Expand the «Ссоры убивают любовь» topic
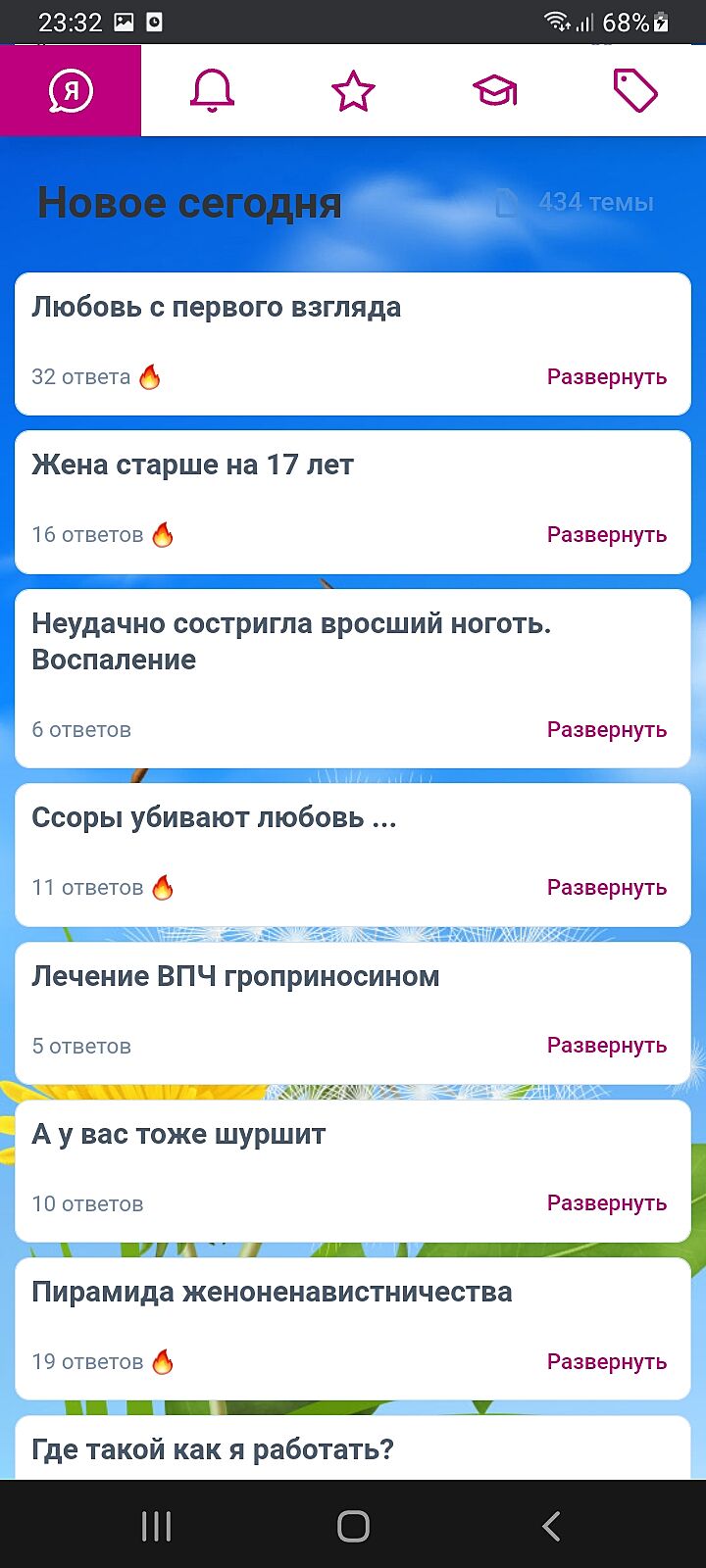 [x=606, y=888]
